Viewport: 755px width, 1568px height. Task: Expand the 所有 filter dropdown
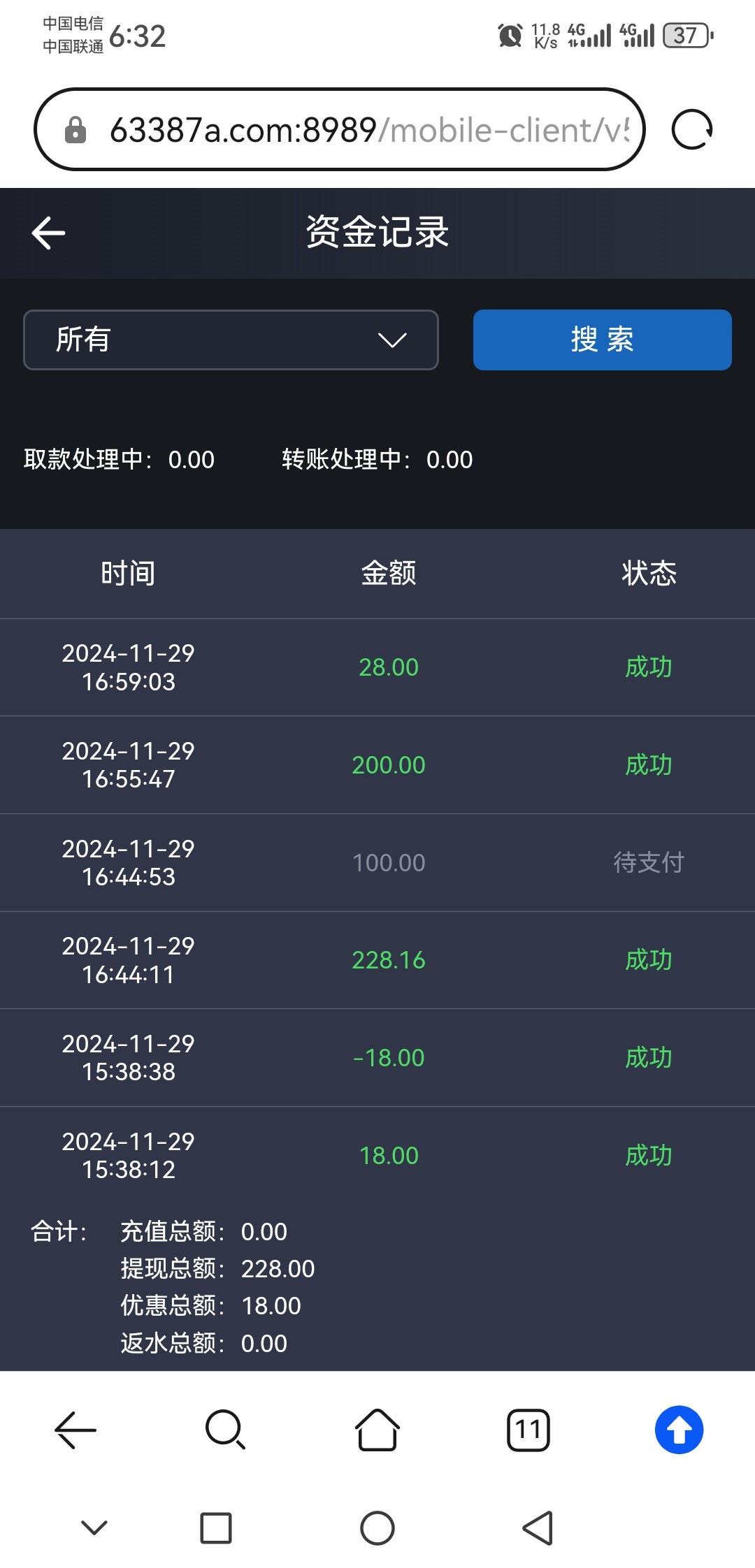pyautogui.click(x=231, y=340)
